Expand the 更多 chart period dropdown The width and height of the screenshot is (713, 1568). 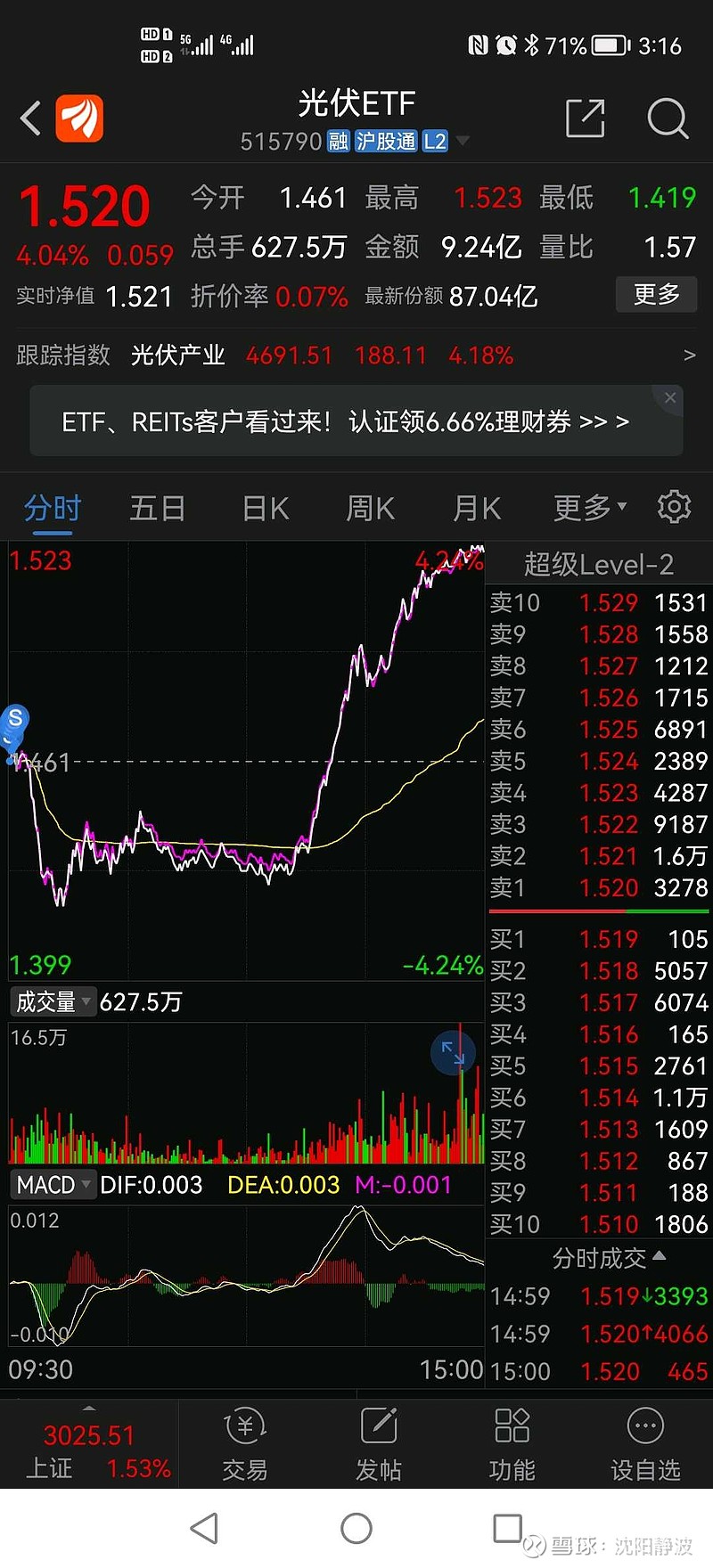(590, 508)
